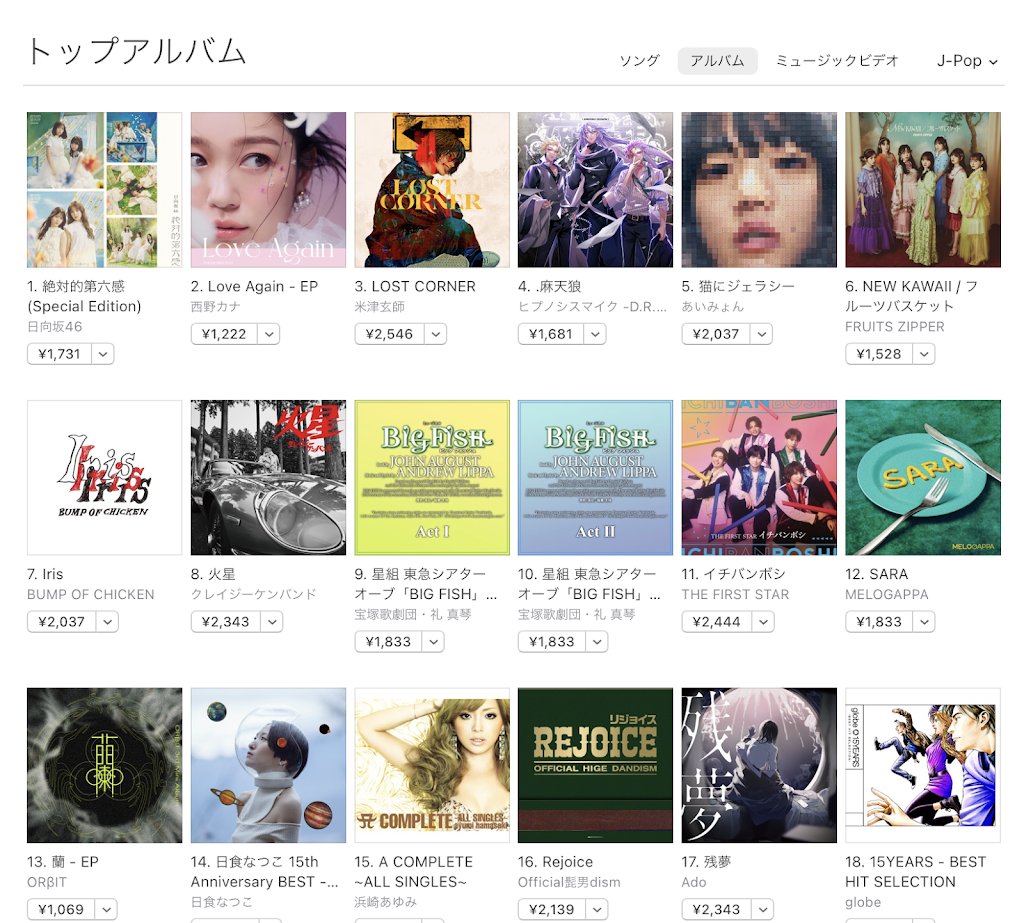Buy 火星 album for ¥2,343
Screen dimensions: 1024x923
224,622
